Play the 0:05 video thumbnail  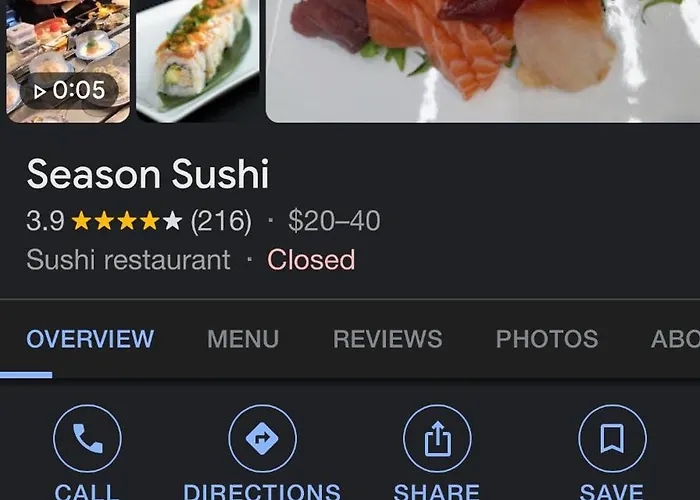pyautogui.click(x=68, y=60)
